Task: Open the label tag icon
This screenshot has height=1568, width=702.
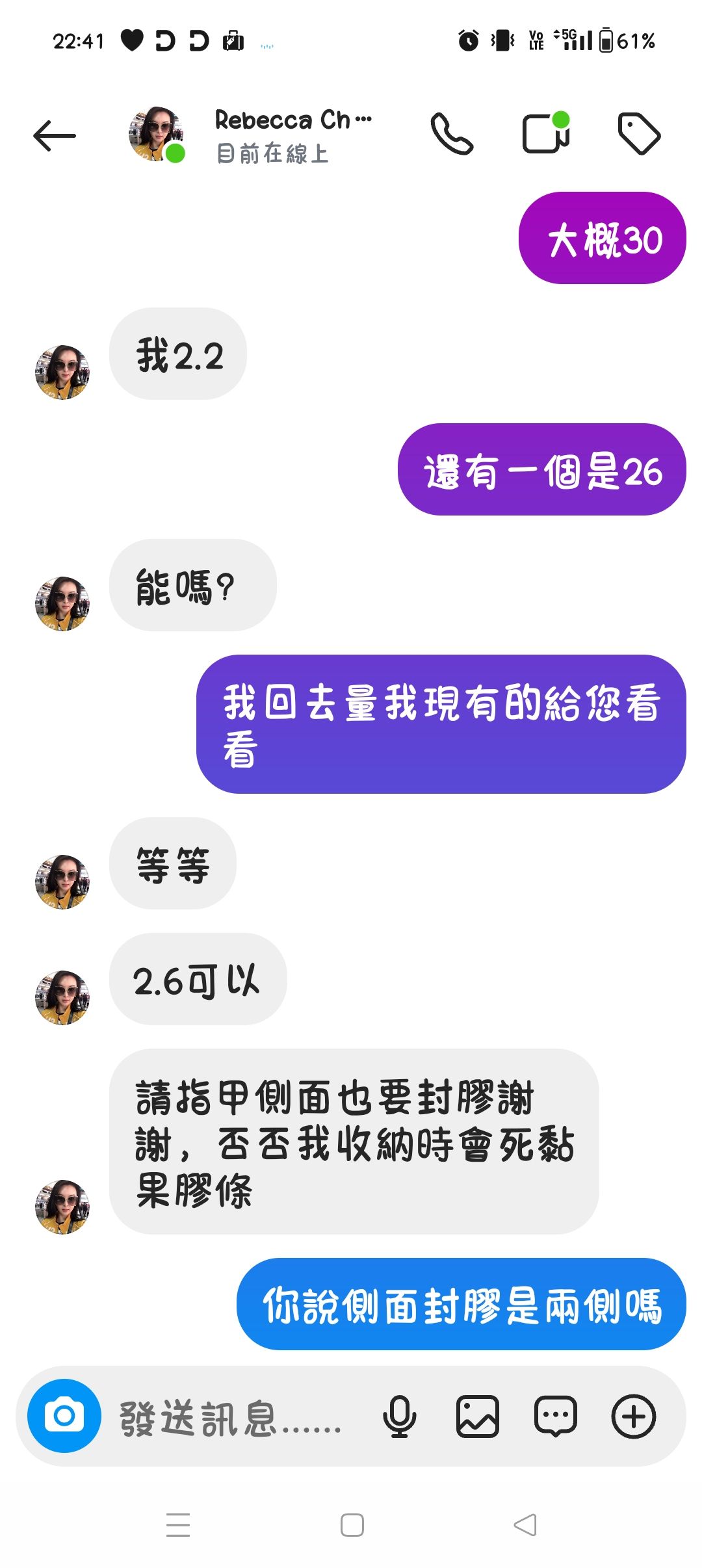Action: pos(639,134)
